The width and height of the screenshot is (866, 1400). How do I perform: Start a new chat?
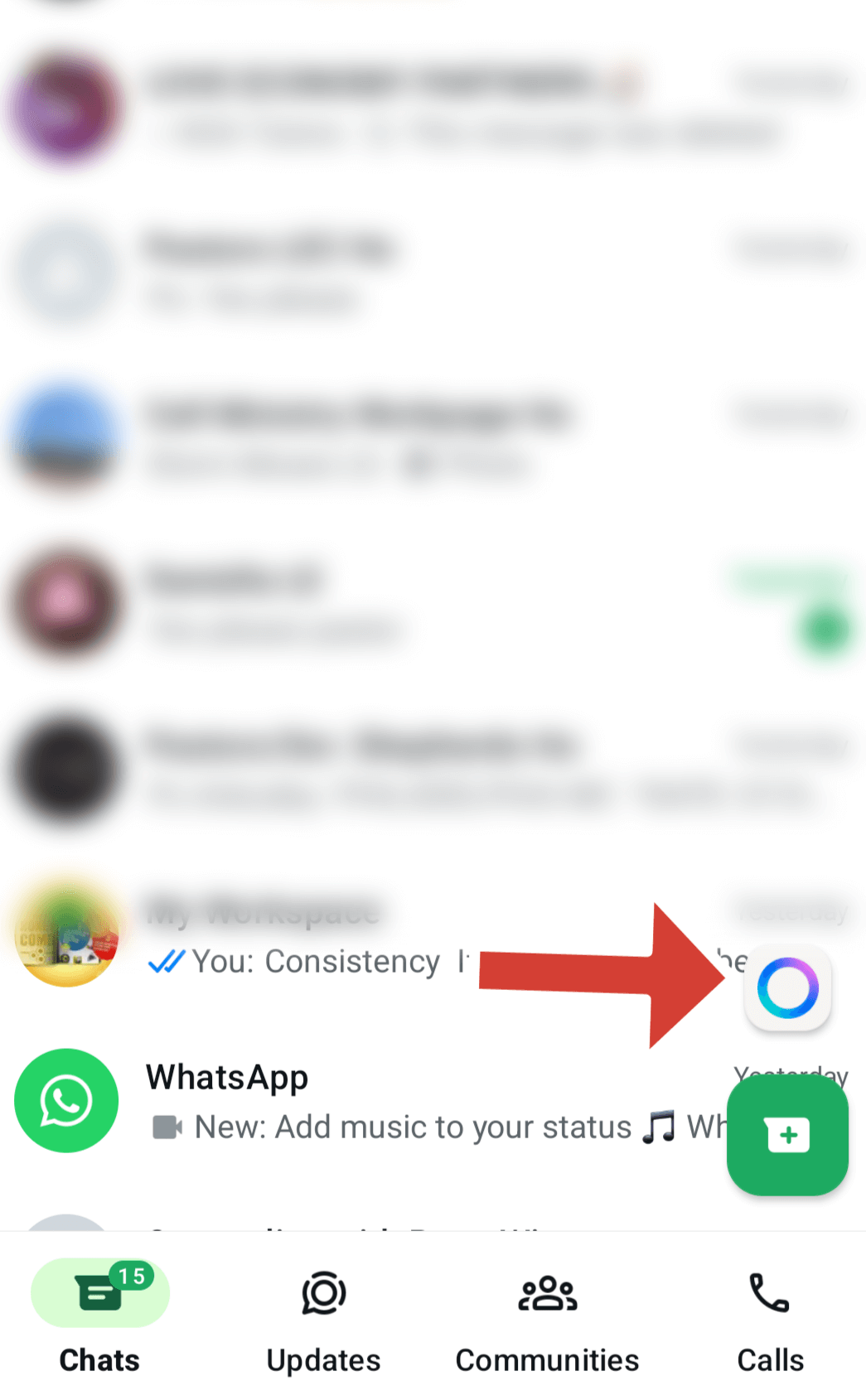point(787,1135)
